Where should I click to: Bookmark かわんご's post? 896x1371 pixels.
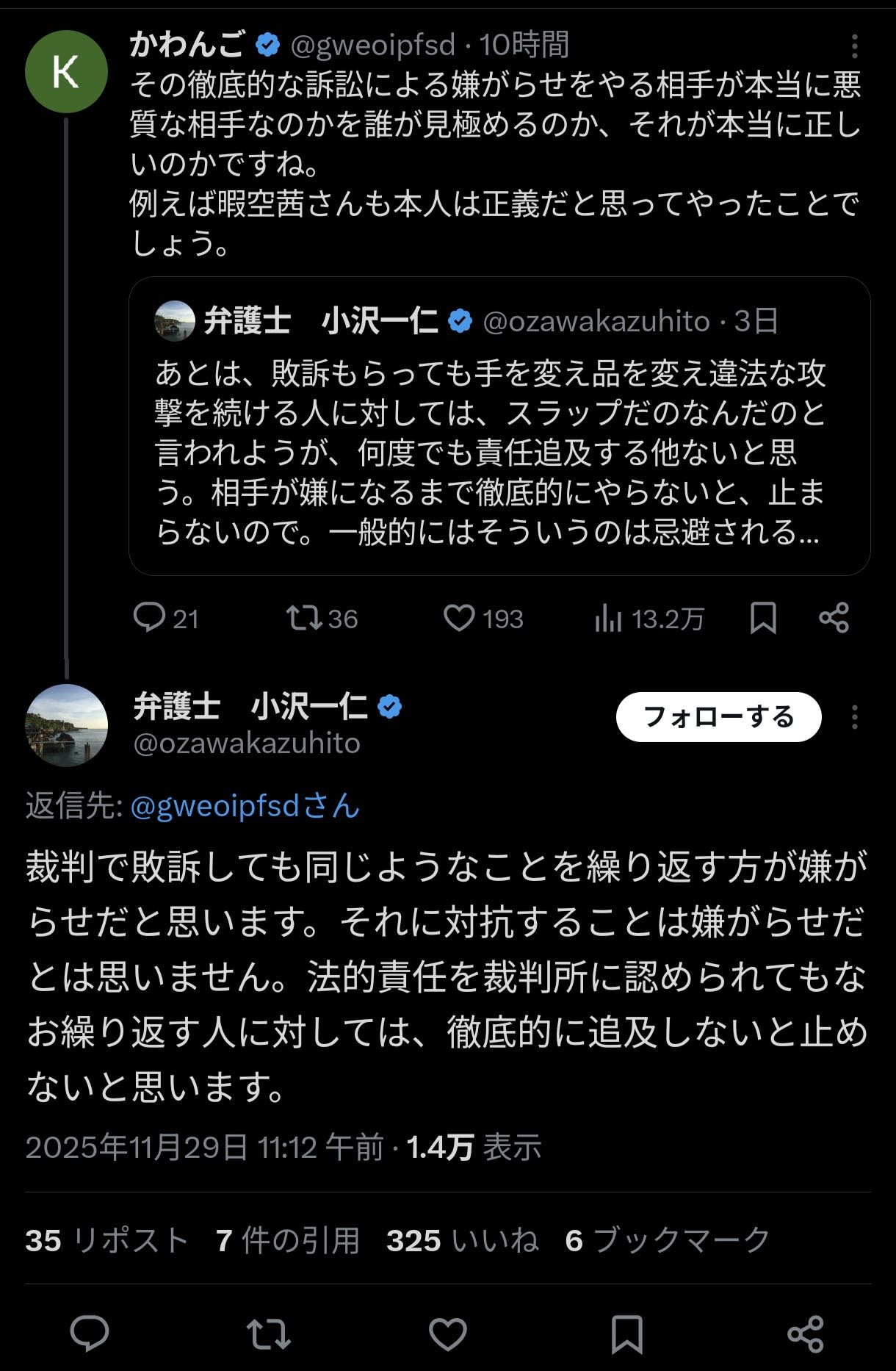[x=763, y=618]
